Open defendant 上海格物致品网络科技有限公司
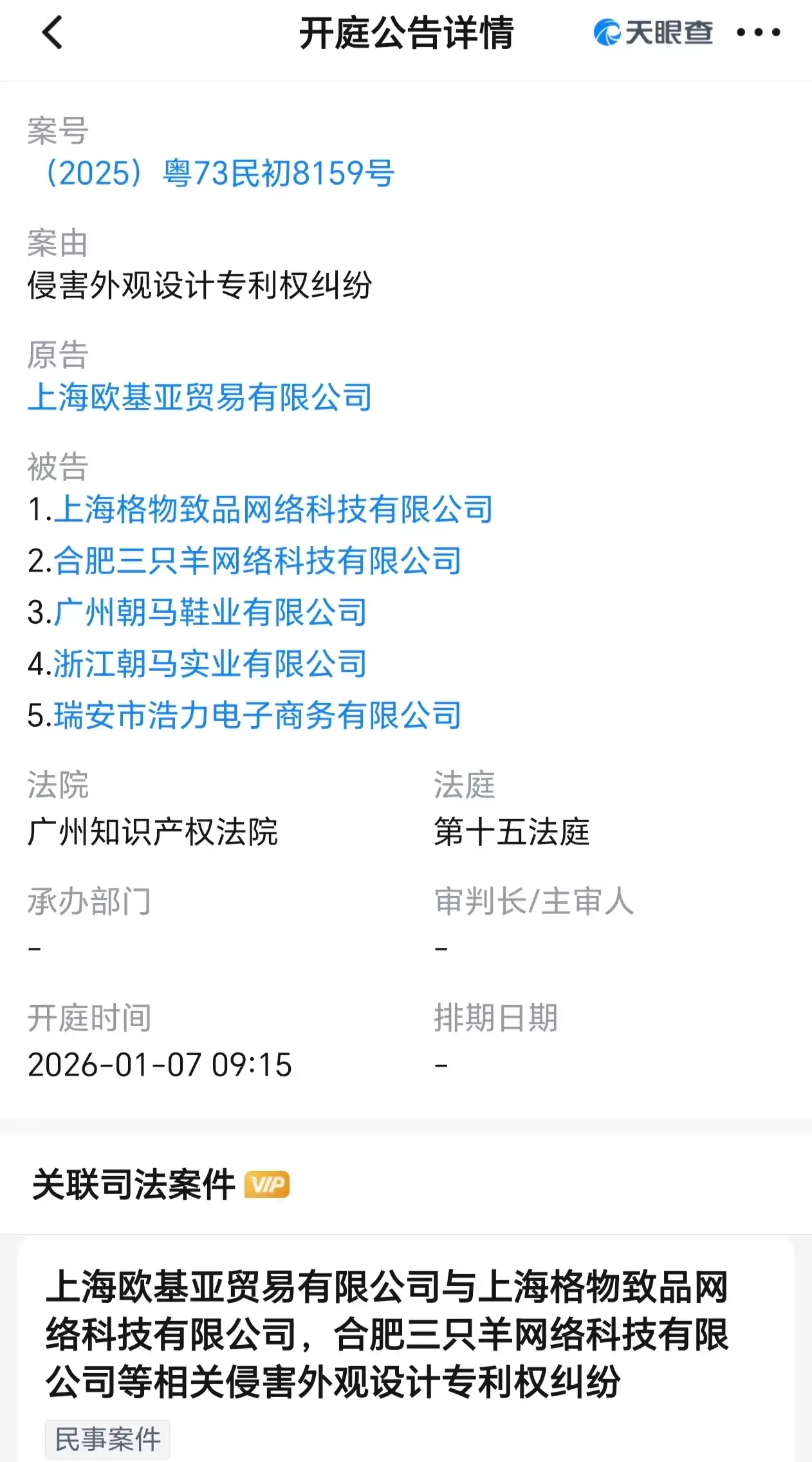Image resolution: width=812 pixels, height=1462 pixels. coord(273,509)
